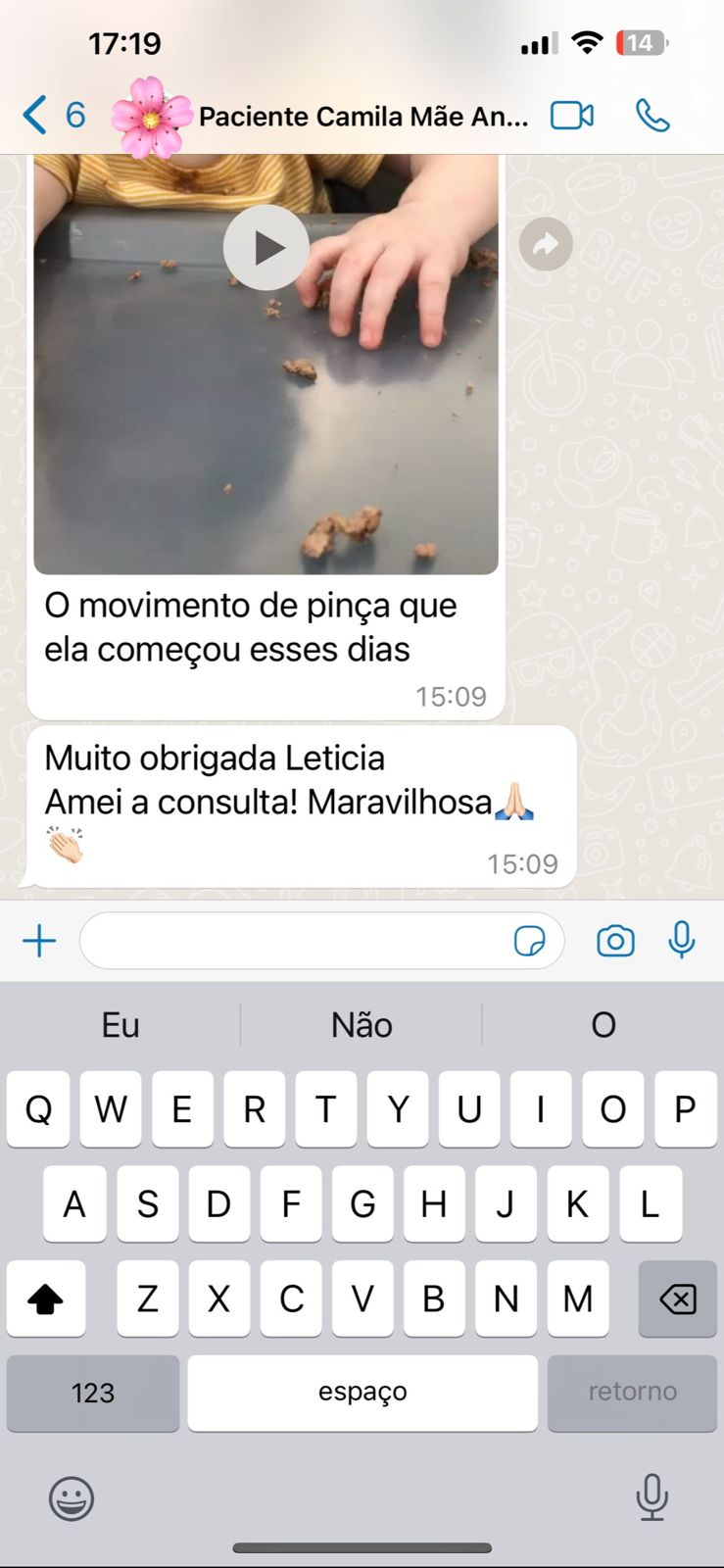Open the emoji keyboard
The height and width of the screenshot is (1568, 724).
pyautogui.click(x=72, y=1498)
